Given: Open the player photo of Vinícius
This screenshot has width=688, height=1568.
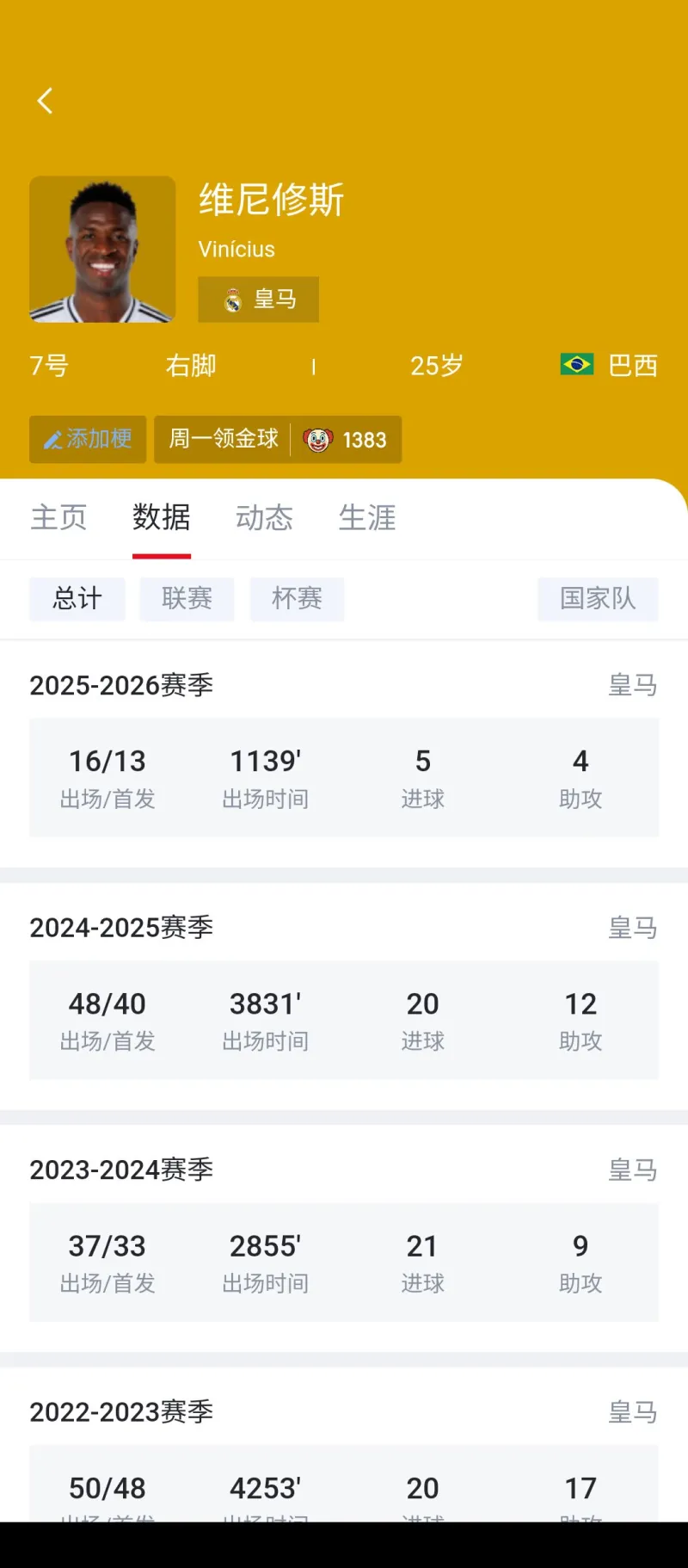Looking at the screenshot, I should (101, 250).
